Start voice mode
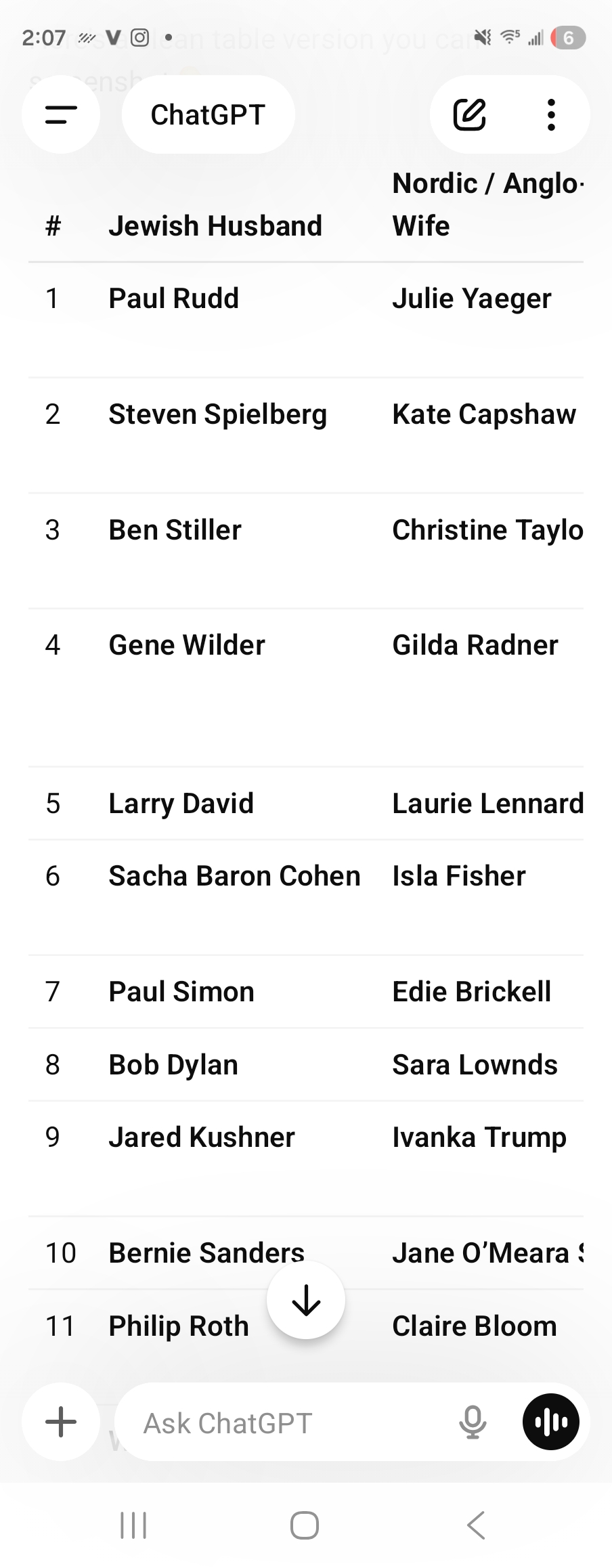The image size is (612, 1568). pos(551,1422)
